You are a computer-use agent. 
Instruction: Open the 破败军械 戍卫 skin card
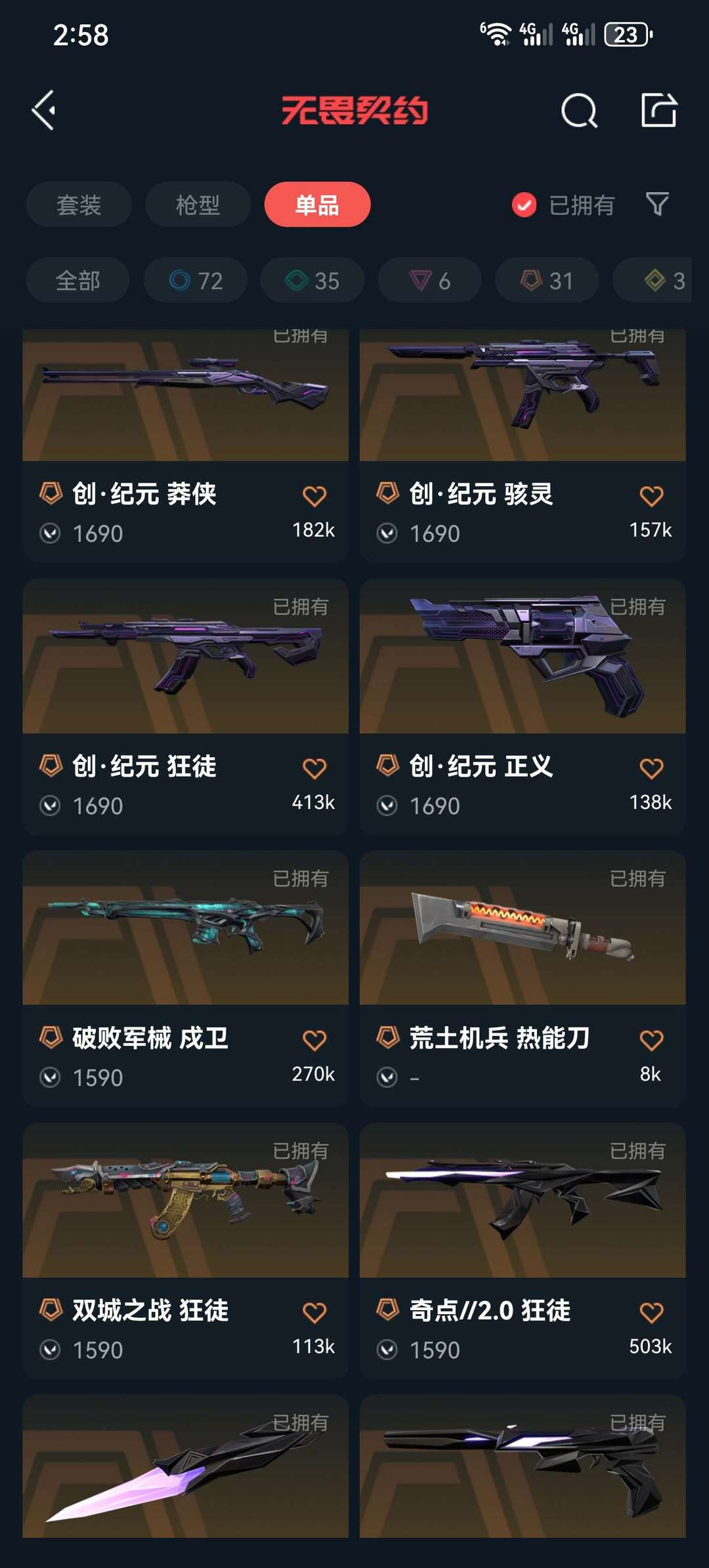coord(185,979)
